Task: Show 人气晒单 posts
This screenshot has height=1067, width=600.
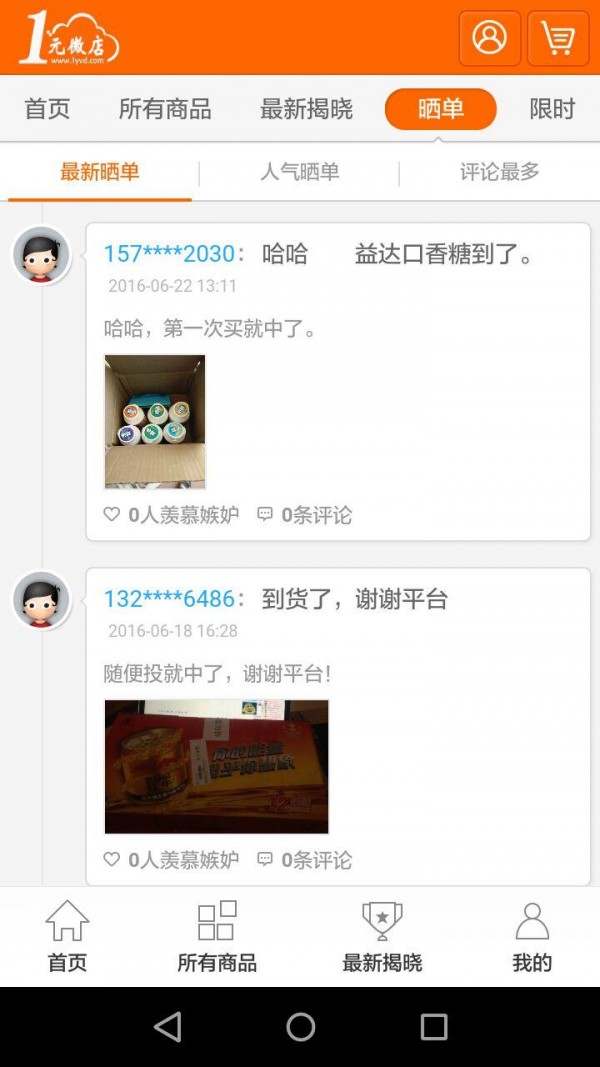Action: [x=299, y=172]
